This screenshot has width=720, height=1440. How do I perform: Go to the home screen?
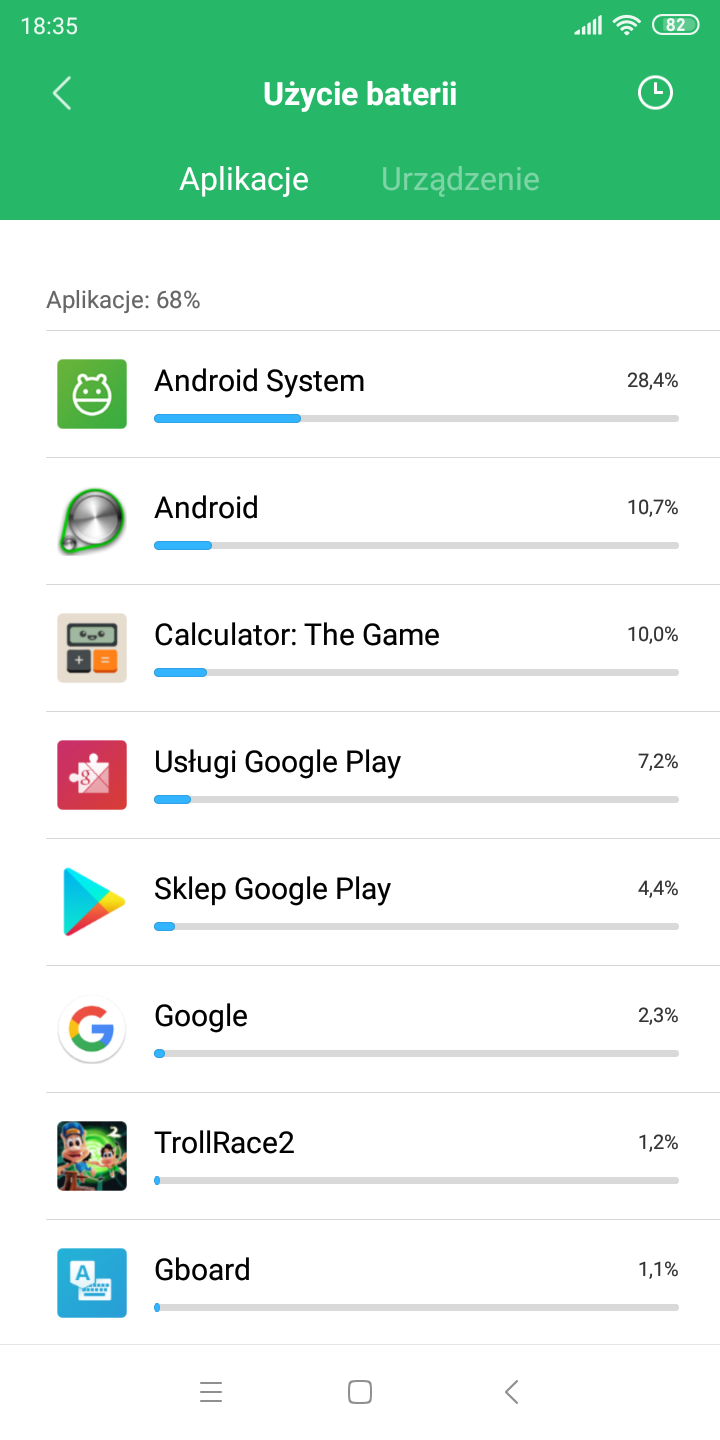coord(360,1392)
